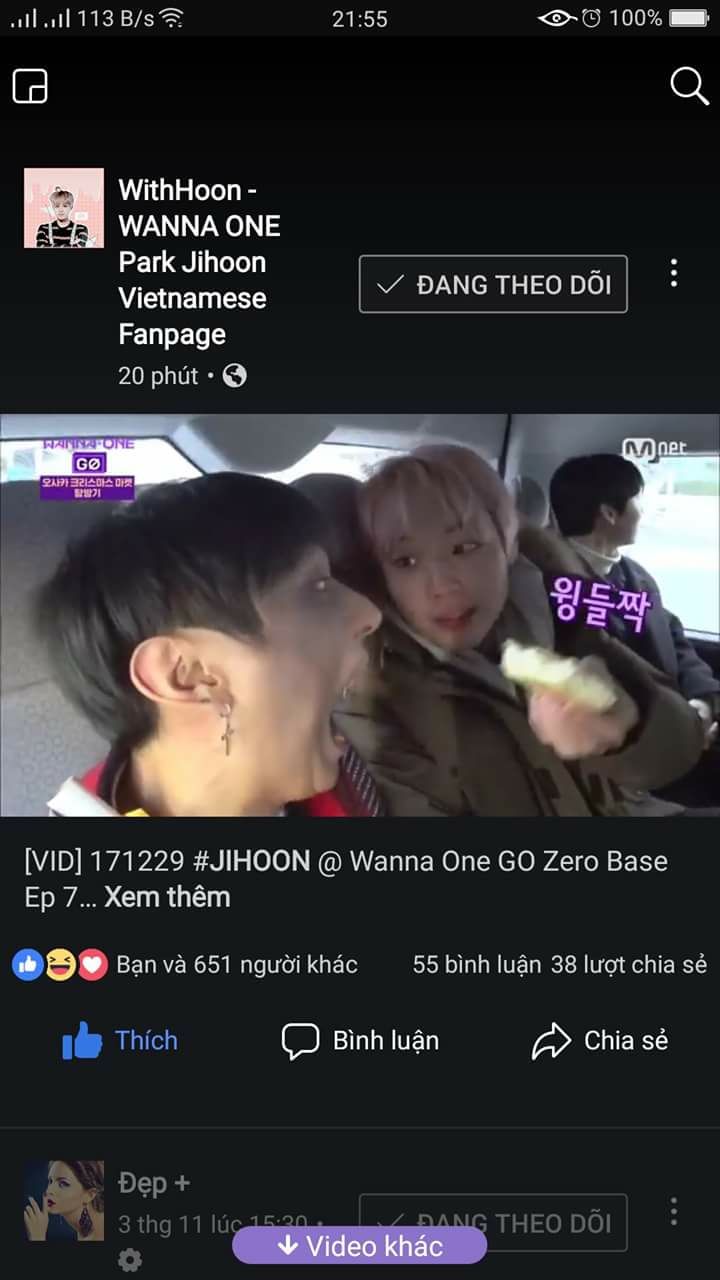Open overflow menu on the WithHoon post

coord(674,273)
